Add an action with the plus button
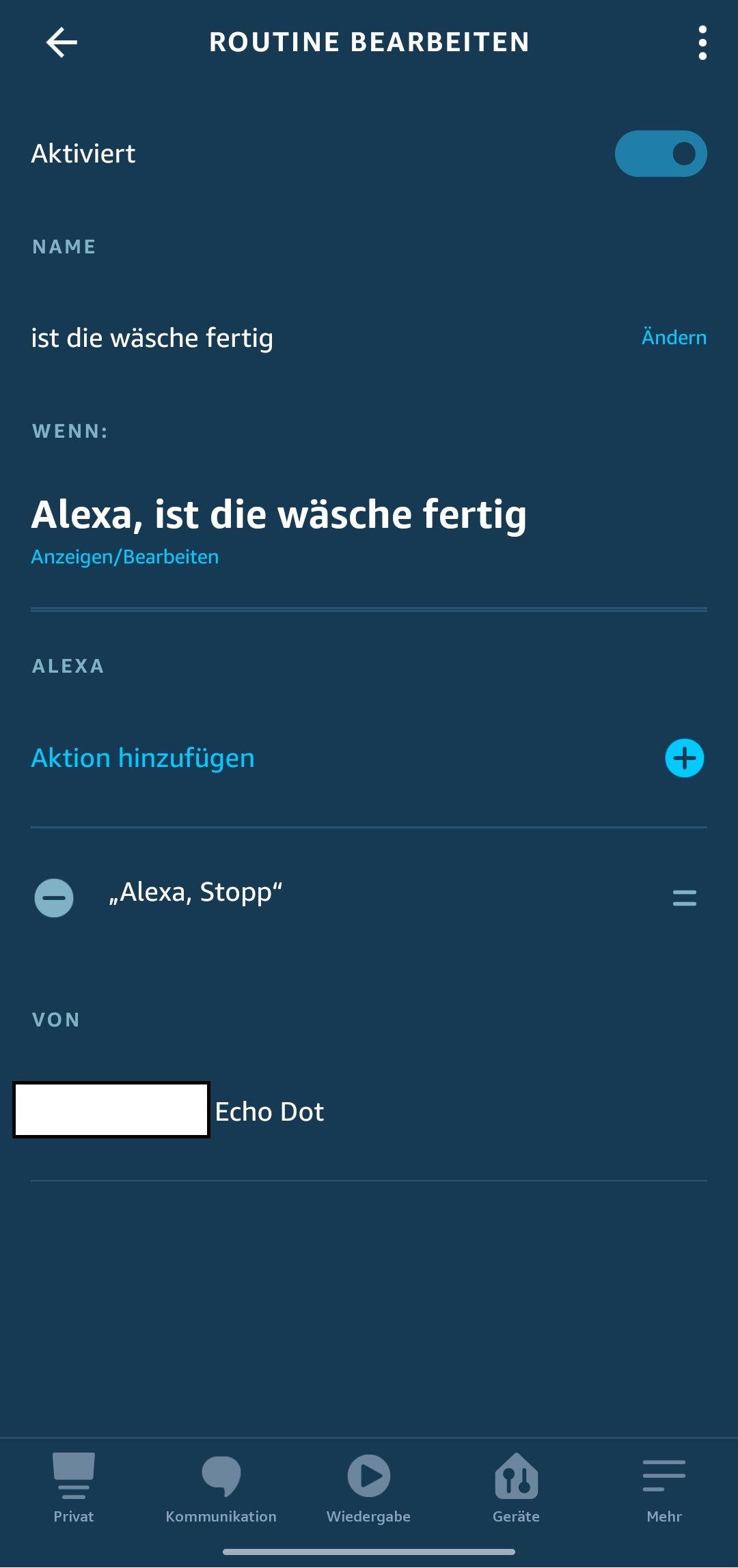Image resolution: width=738 pixels, height=1568 pixels. 684,758
